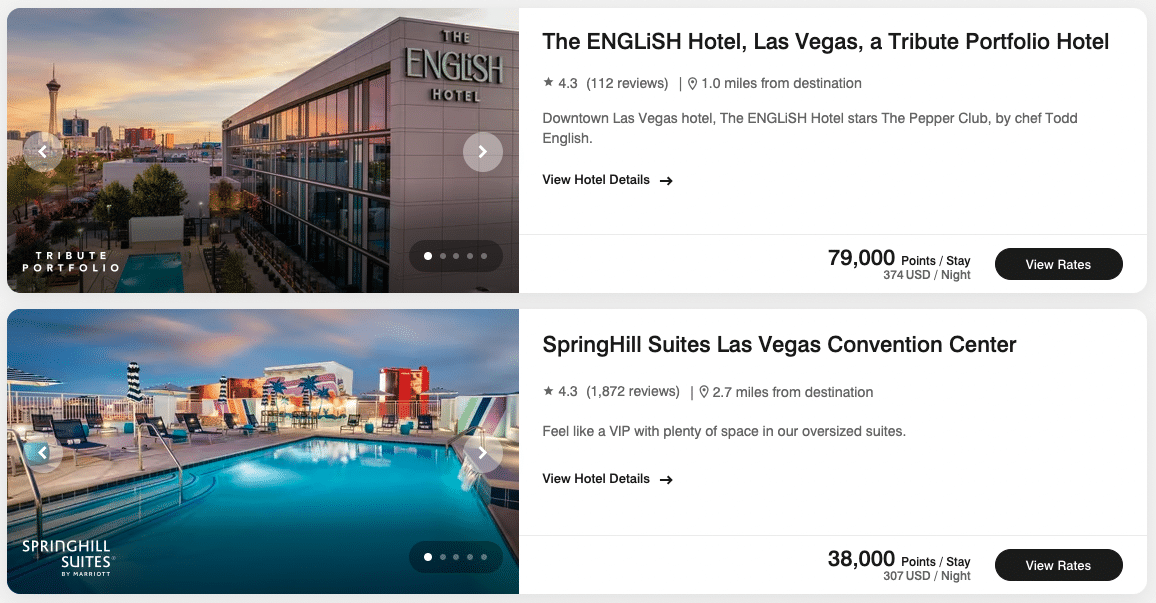View Rates for SpringHill Suites Convention Center
The height and width of the screenshot is (603, 1156).
click(1058, 565)
